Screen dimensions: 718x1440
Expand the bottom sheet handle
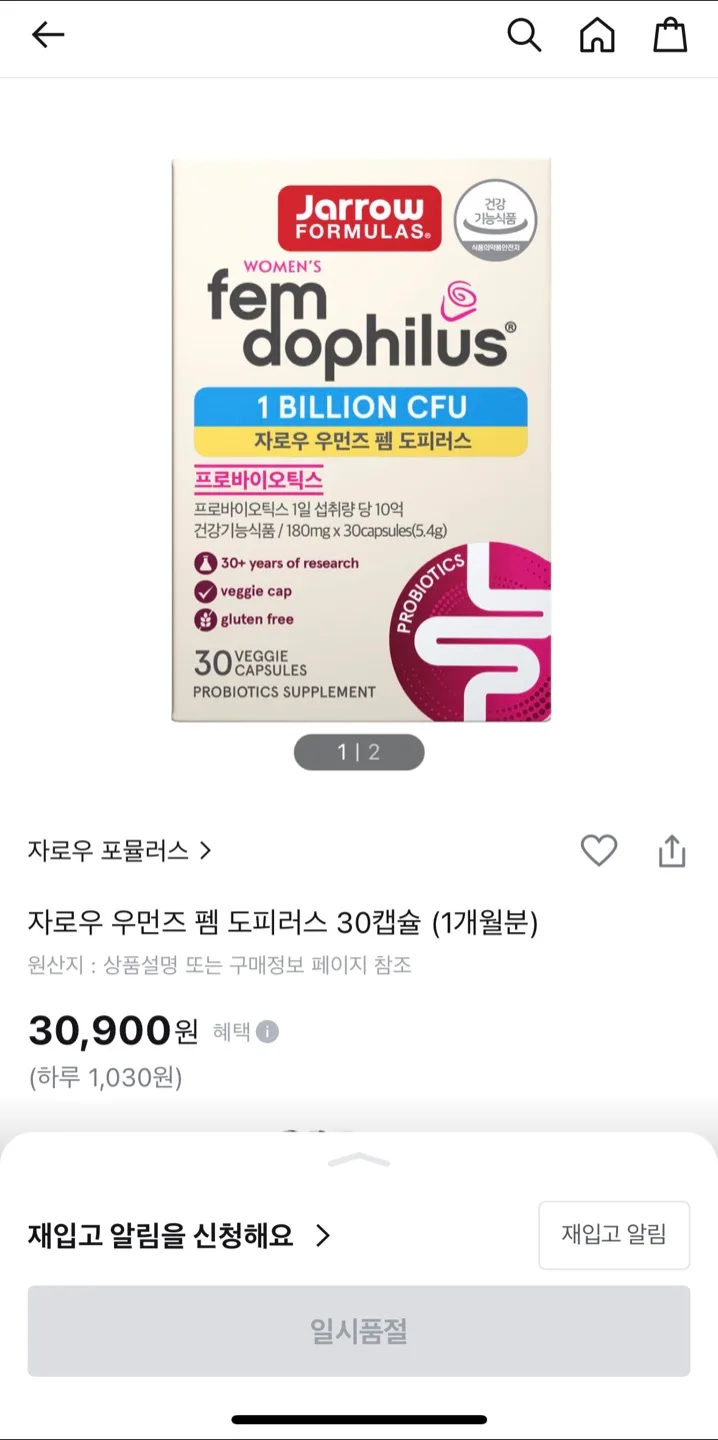click(359, 1160)
